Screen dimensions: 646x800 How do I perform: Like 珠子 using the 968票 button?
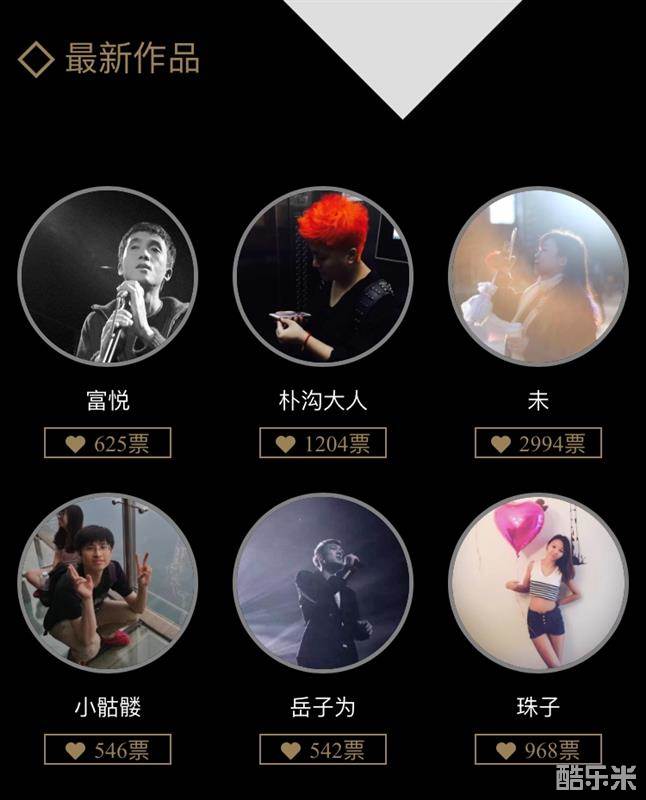(538, 749)
